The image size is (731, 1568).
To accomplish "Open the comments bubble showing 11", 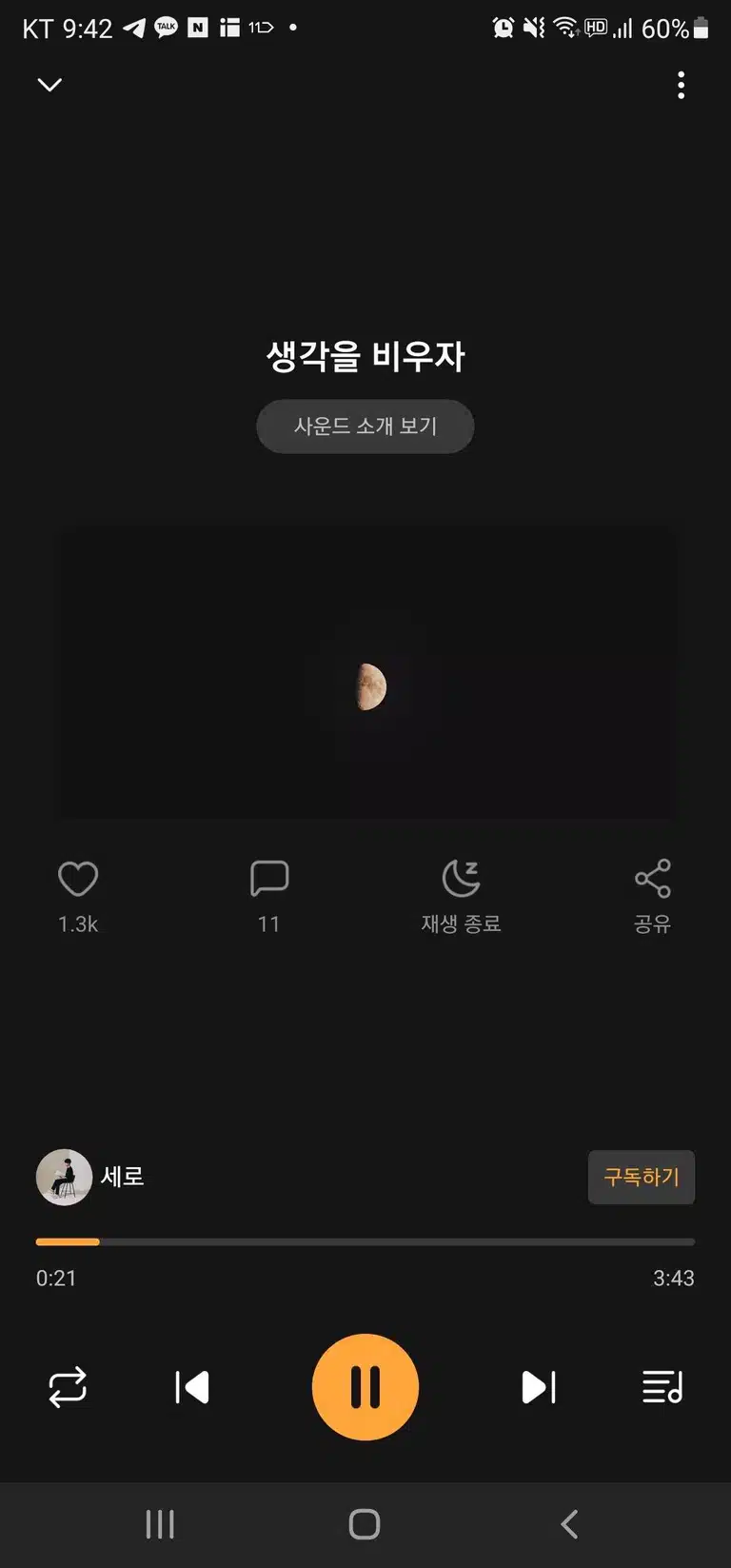I will pyautogui.click(x=269, y=879).
